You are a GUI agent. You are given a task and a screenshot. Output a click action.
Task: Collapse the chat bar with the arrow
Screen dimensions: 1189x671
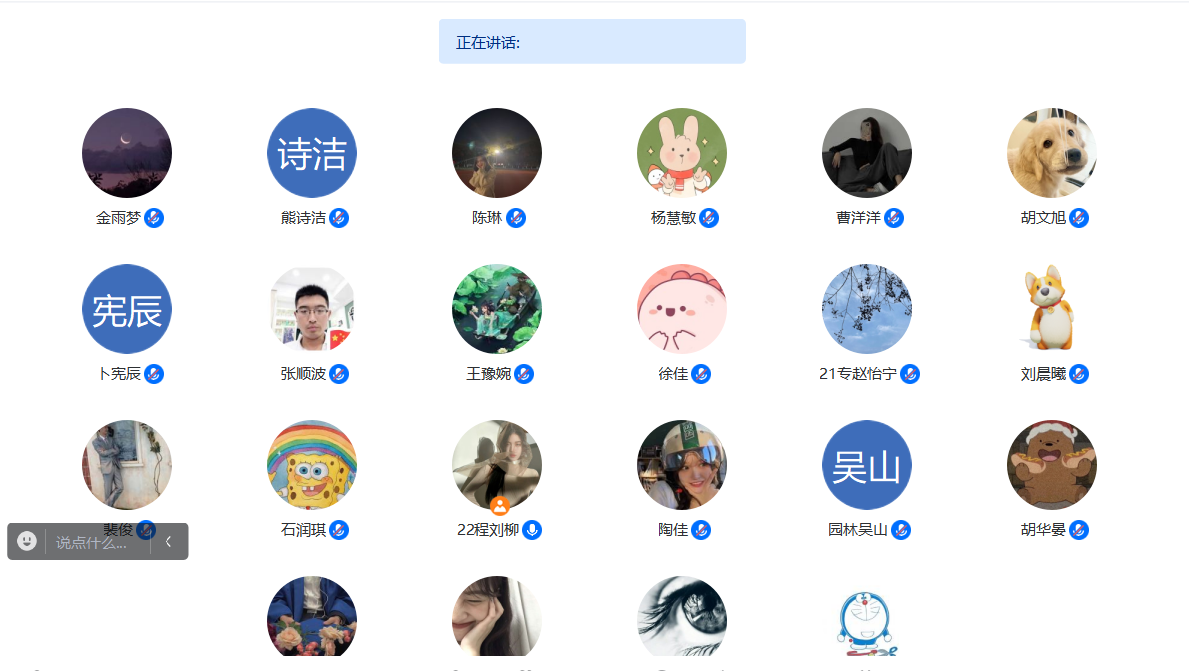coord(169,541)
